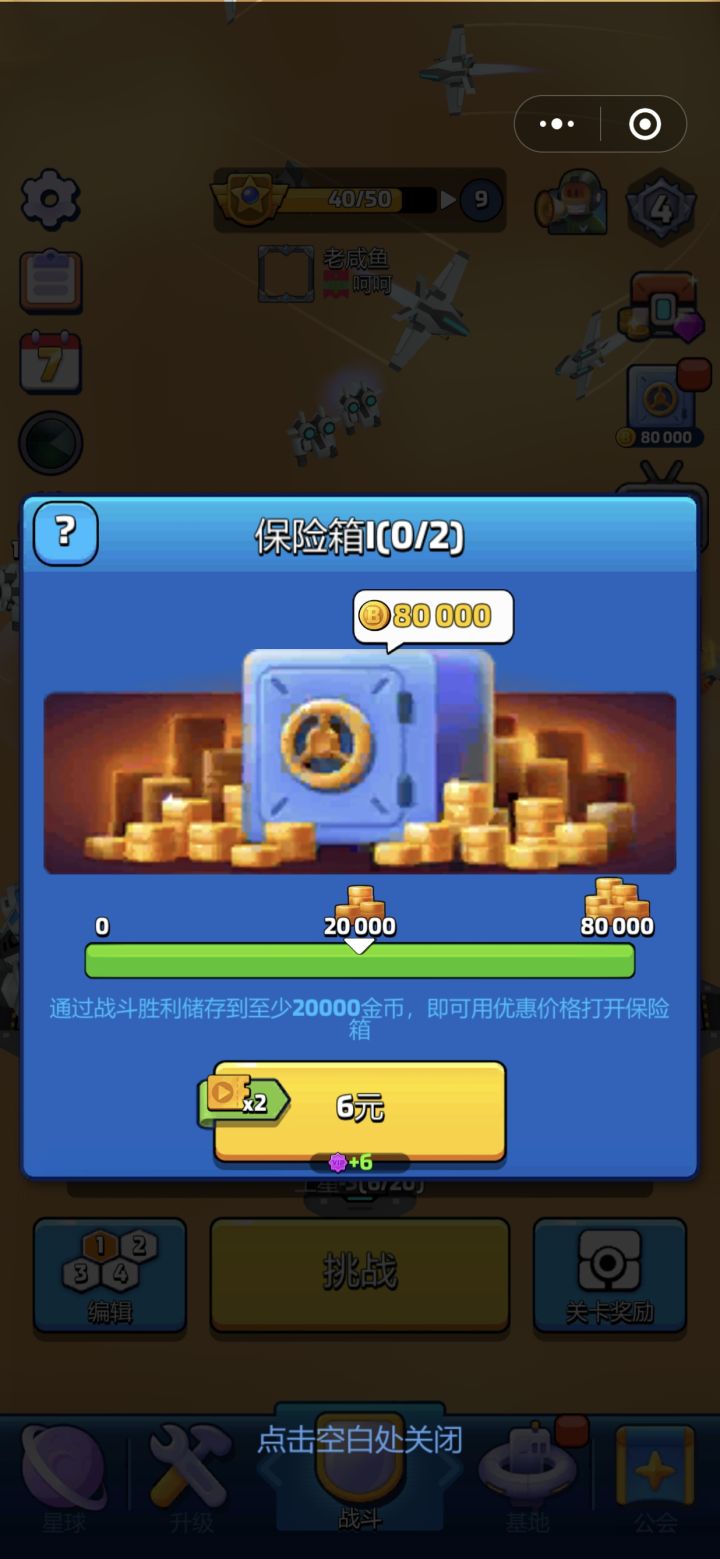Click the question mark help on 保险箱 dialog
This screenshot has width=720, height=1559.
pos(64,535)
